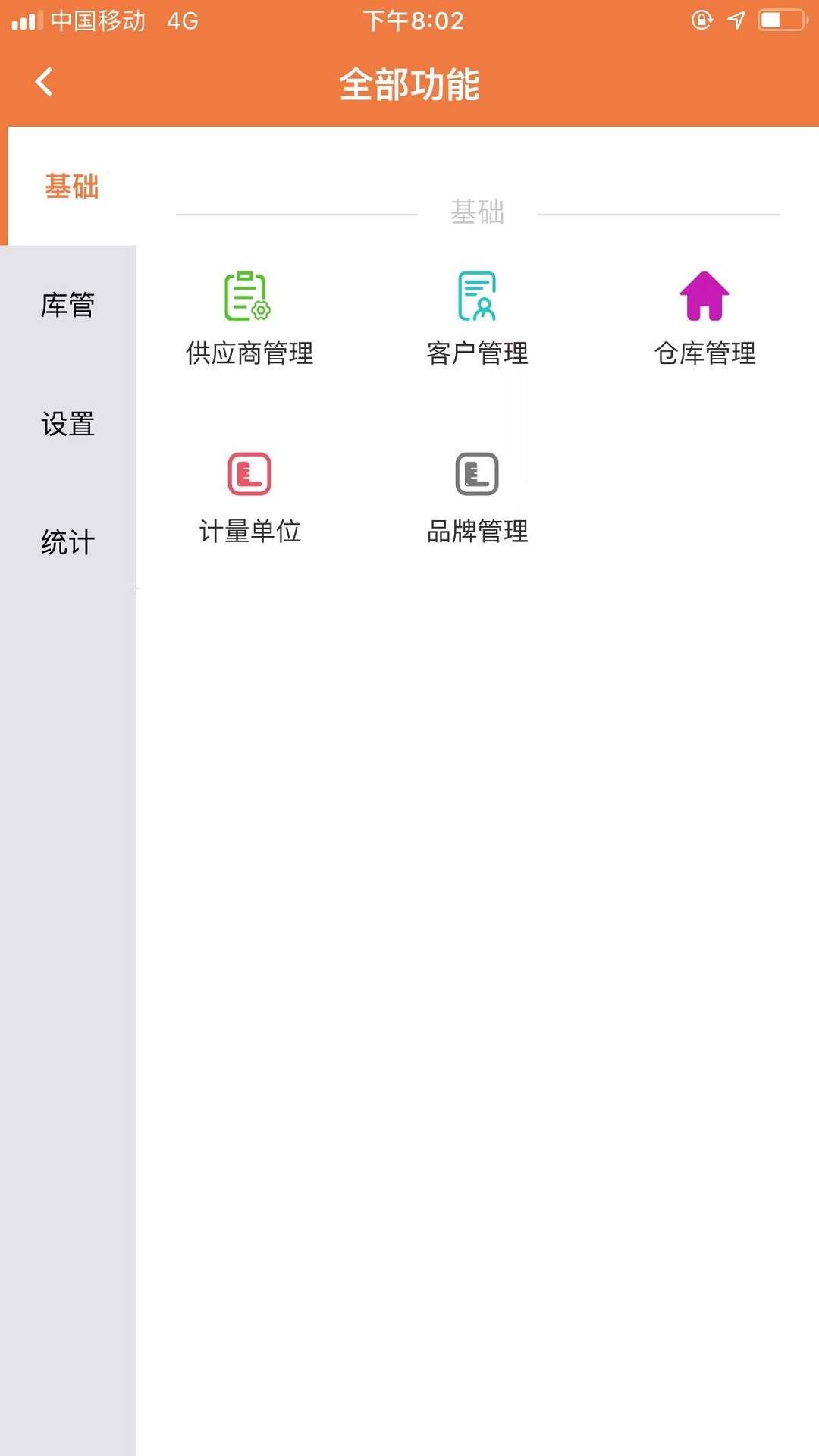The image size is (819, 1456).
Task: Tap the 全部功能 title text
Action: [409, 86]
